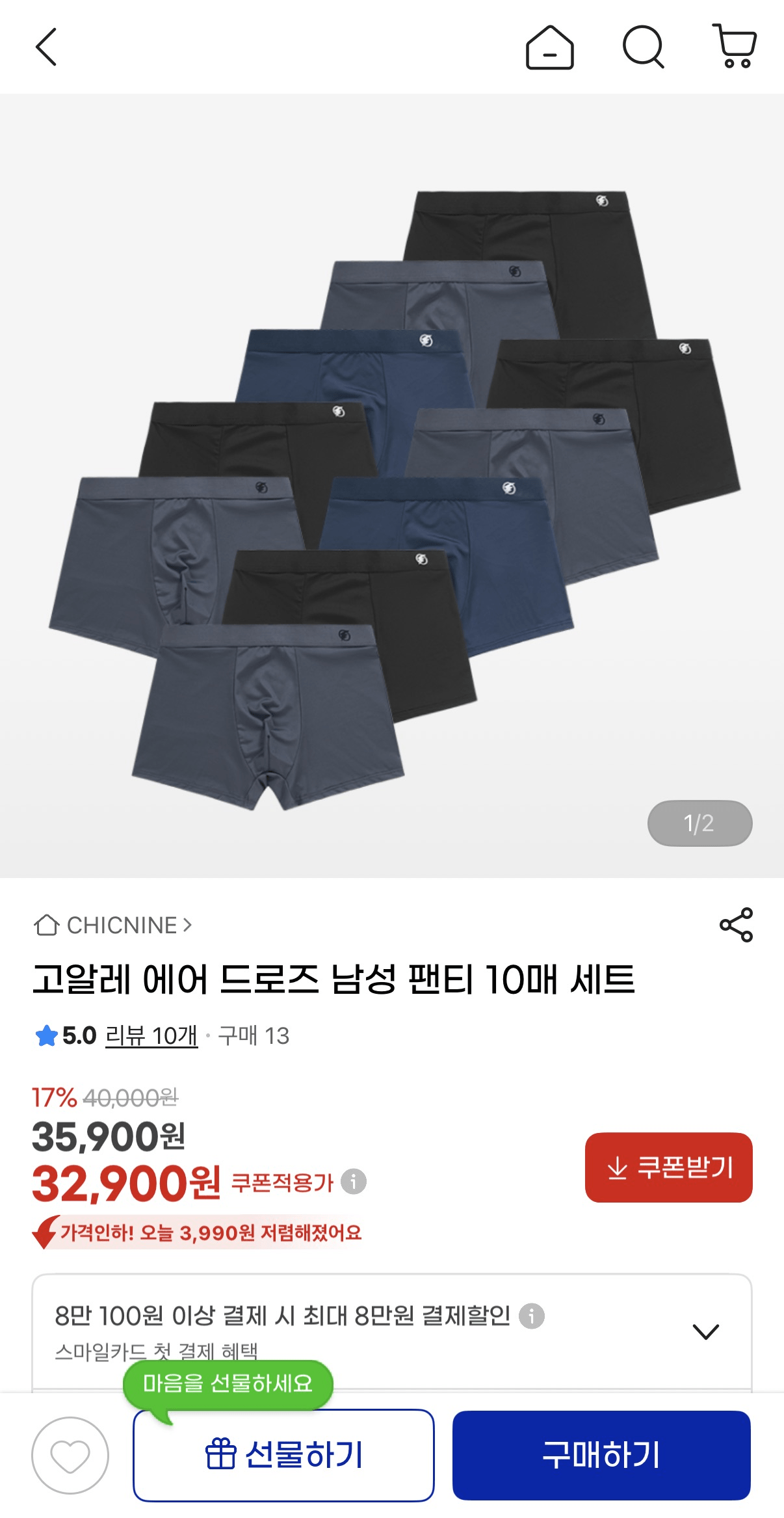The image size is (784, 1518).
Task: Go back using the back arrow
Action: point(46,47)
